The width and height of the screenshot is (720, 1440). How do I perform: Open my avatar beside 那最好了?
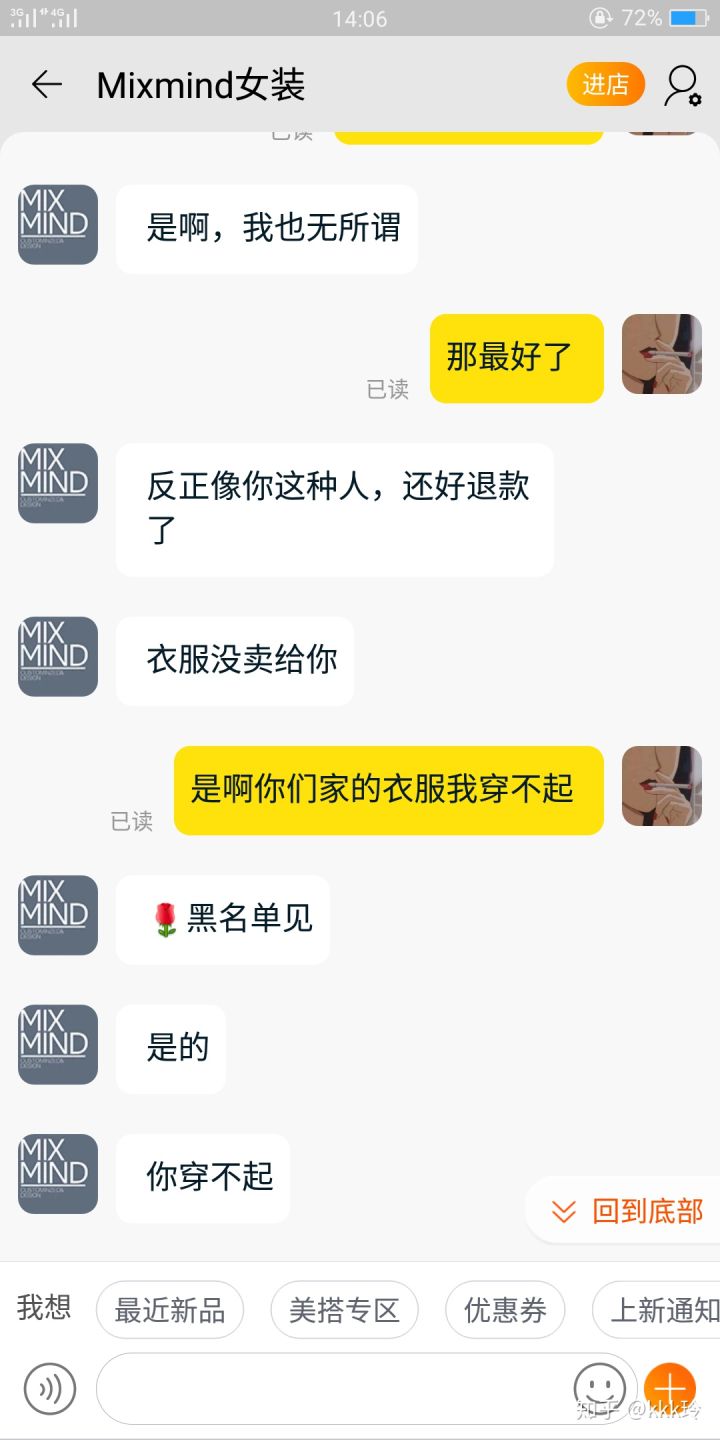click(662, 354)
